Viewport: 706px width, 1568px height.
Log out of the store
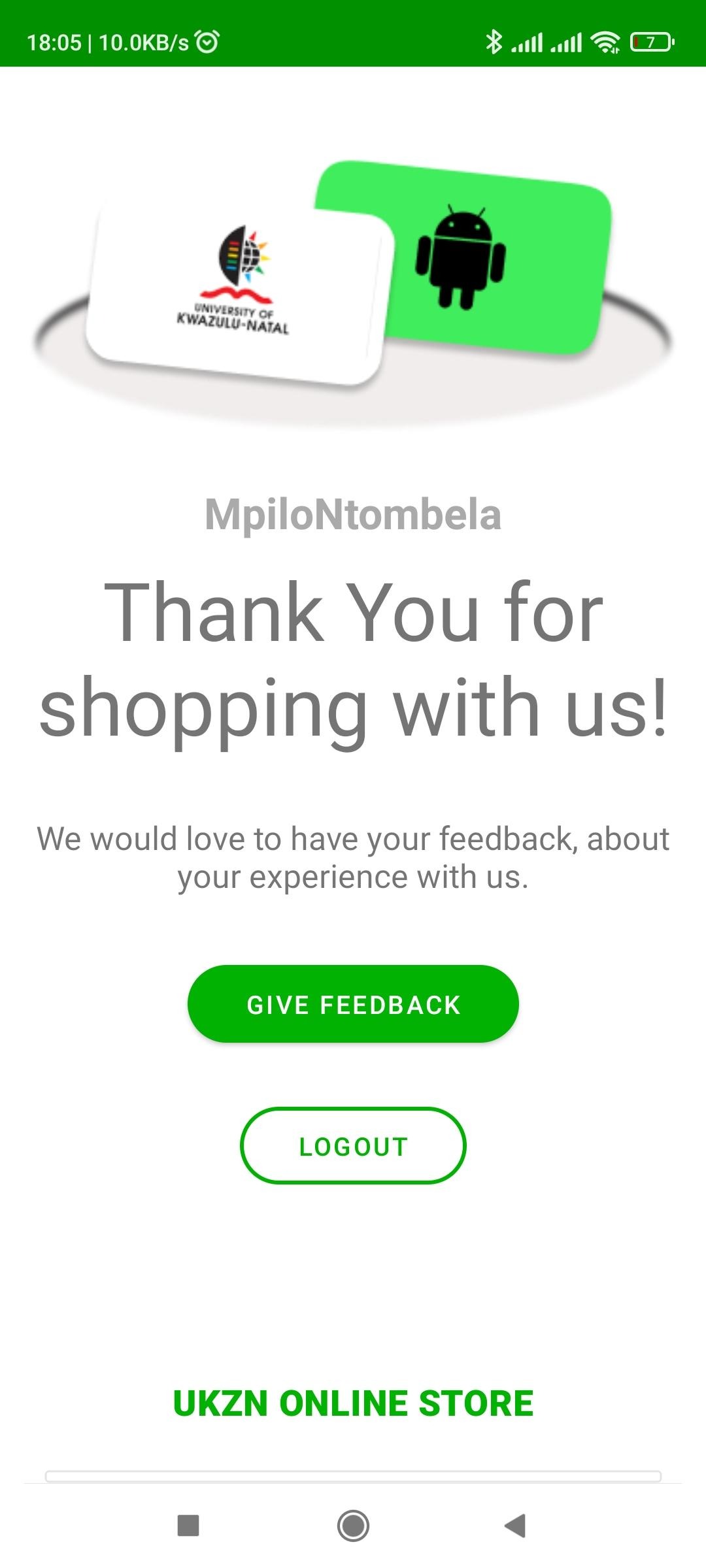[353, 1146]
